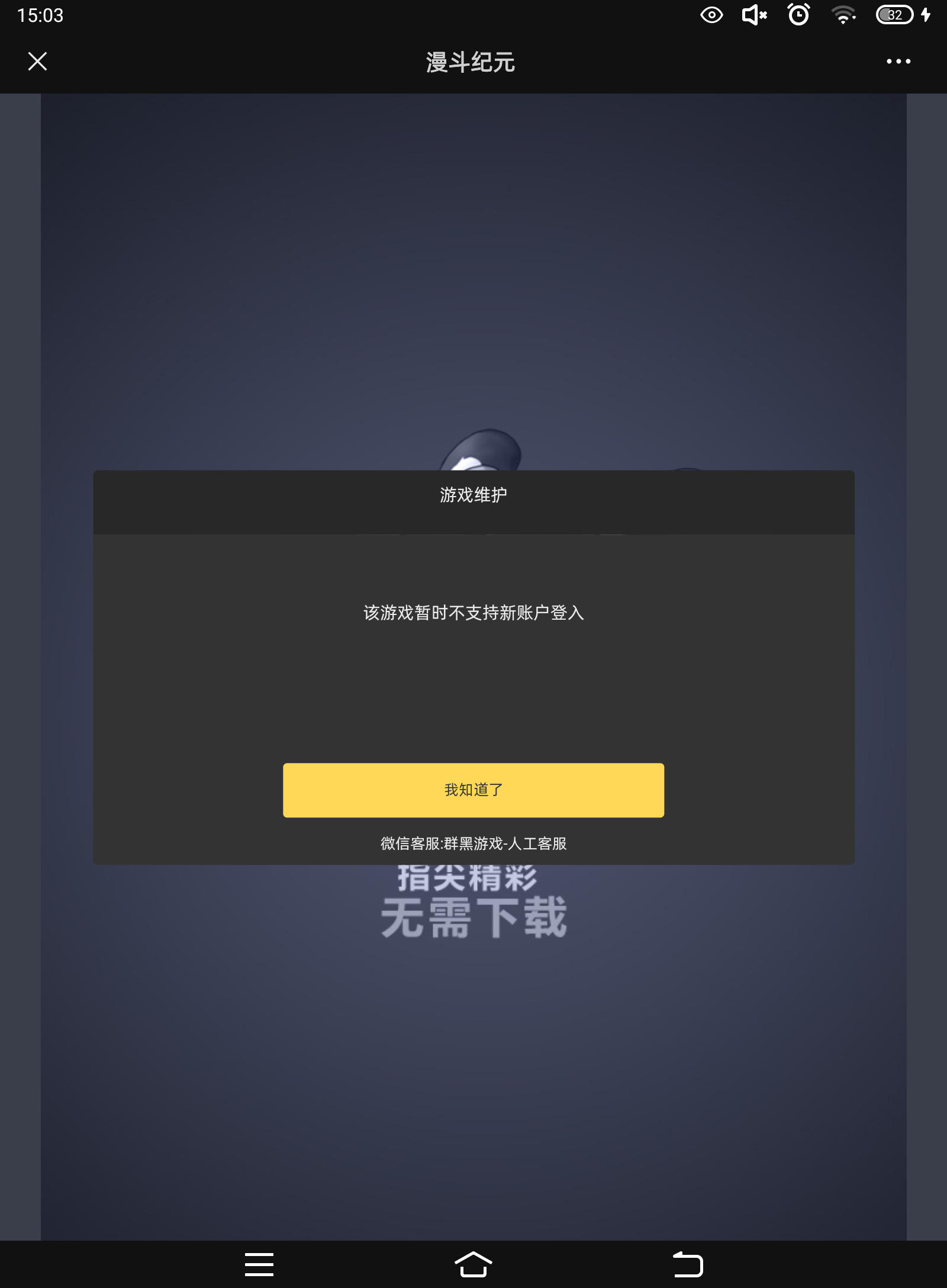Go back using the system back button

click(x=688, y=1264)
